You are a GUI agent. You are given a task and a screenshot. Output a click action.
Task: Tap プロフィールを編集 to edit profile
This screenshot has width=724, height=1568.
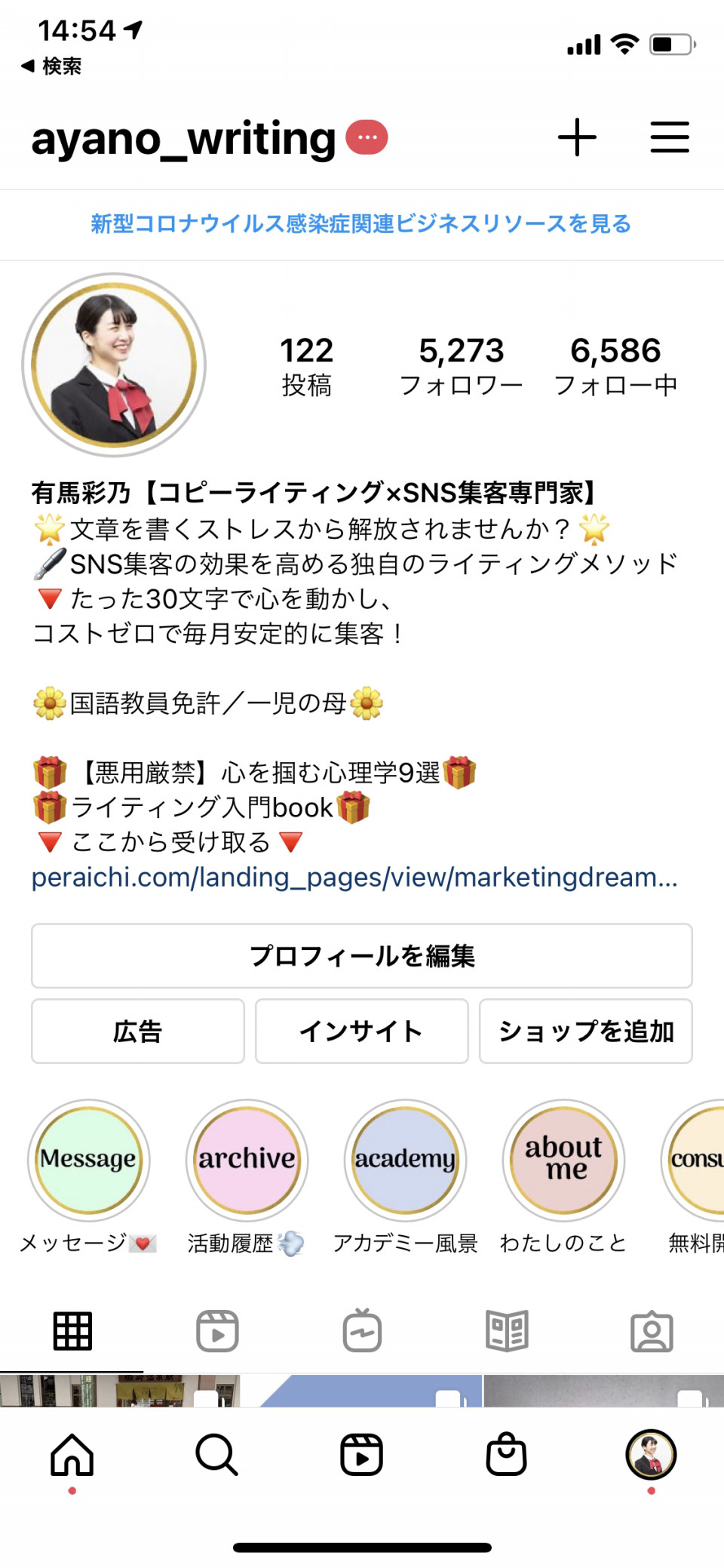tap(362, 956)
